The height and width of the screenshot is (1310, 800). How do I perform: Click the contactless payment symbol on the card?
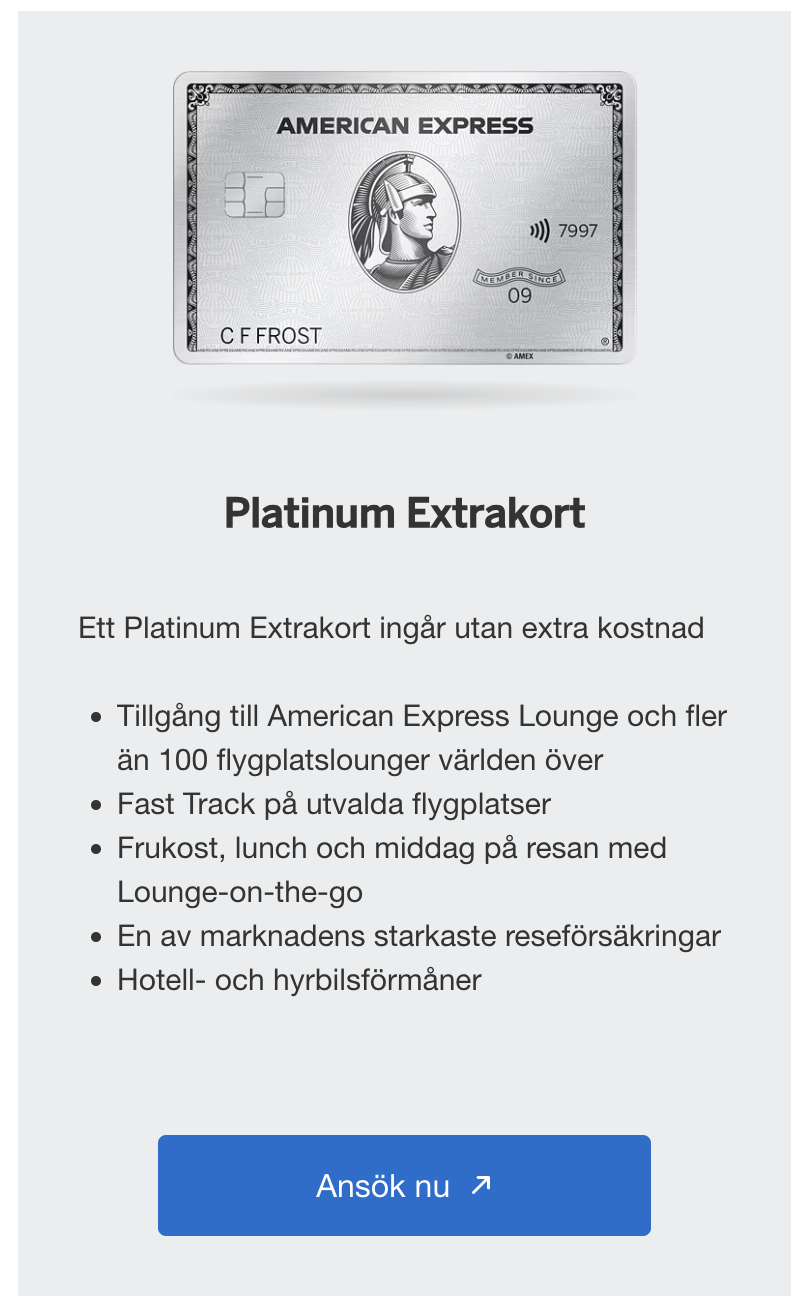tap(539, 229)
